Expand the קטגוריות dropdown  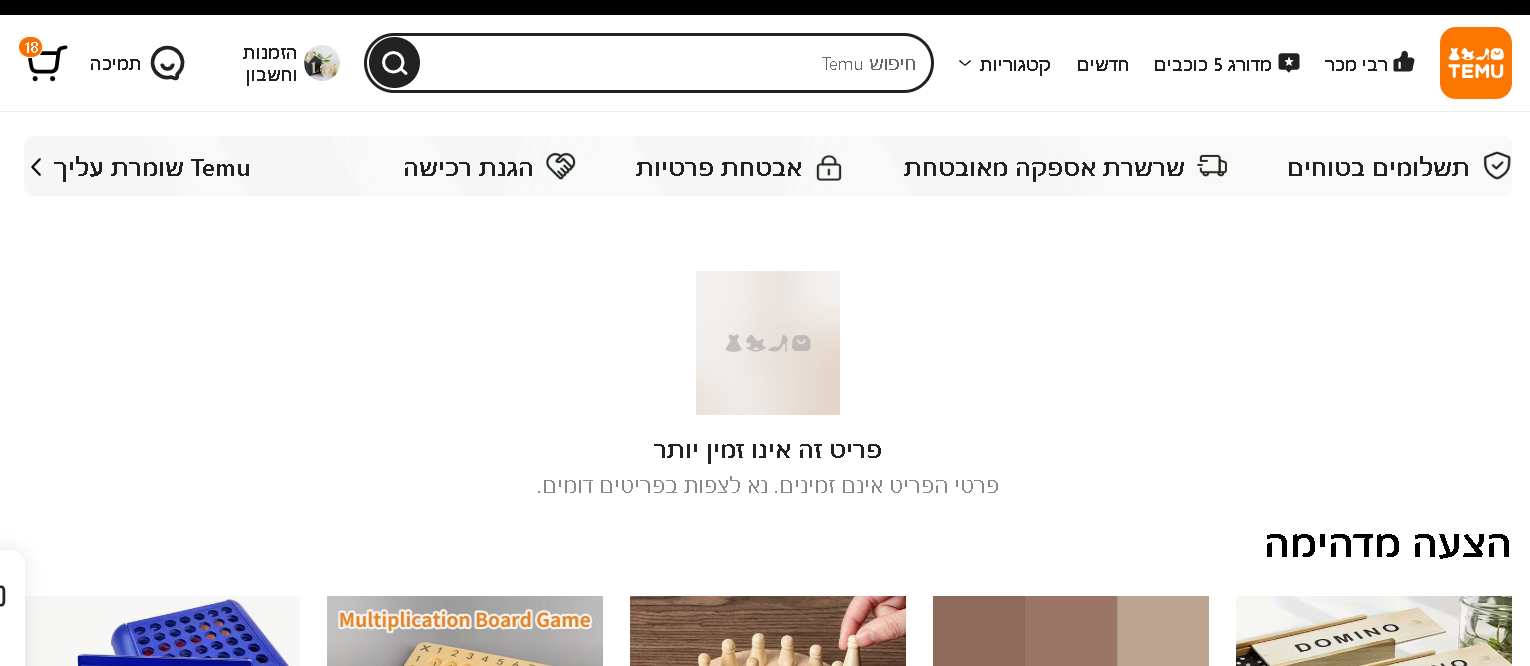pyautogui.click(x=1004, y=64)
